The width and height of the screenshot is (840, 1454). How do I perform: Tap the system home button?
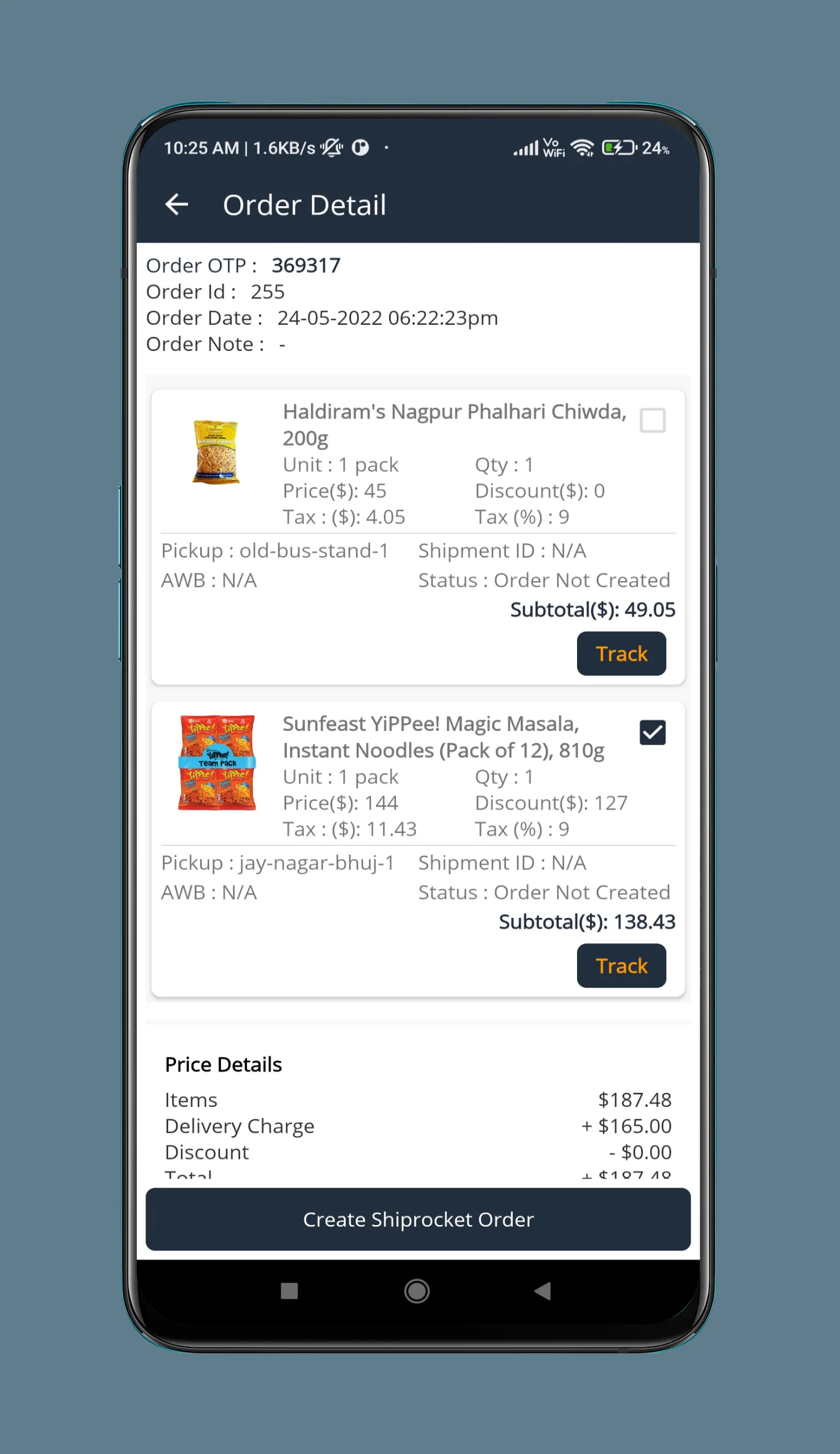click(x=416, y=1291)
